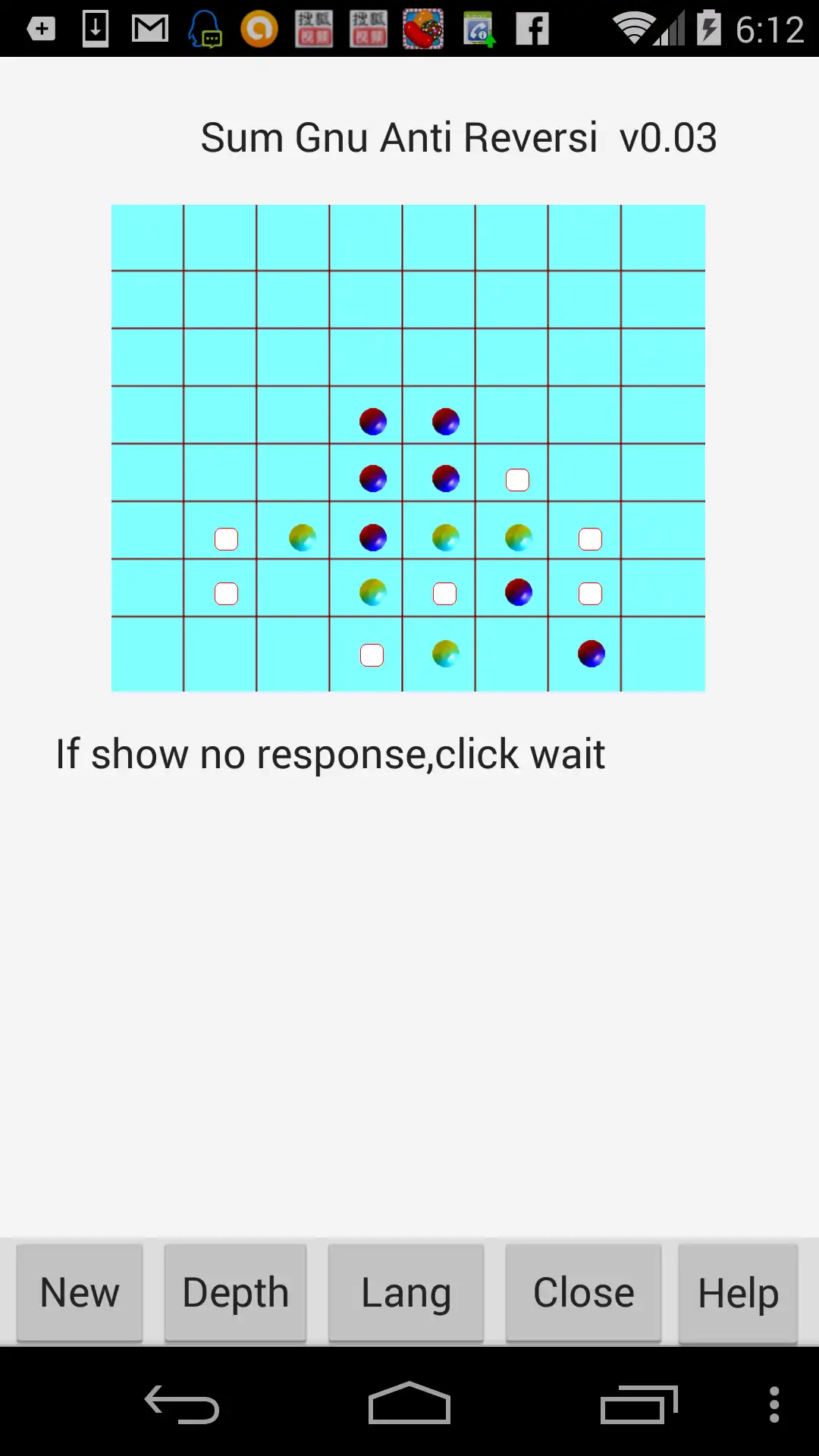Start a new game with New button
Image resolution: width=819 pixels, height=1456 pixels.
click(x=80, y=1293)
